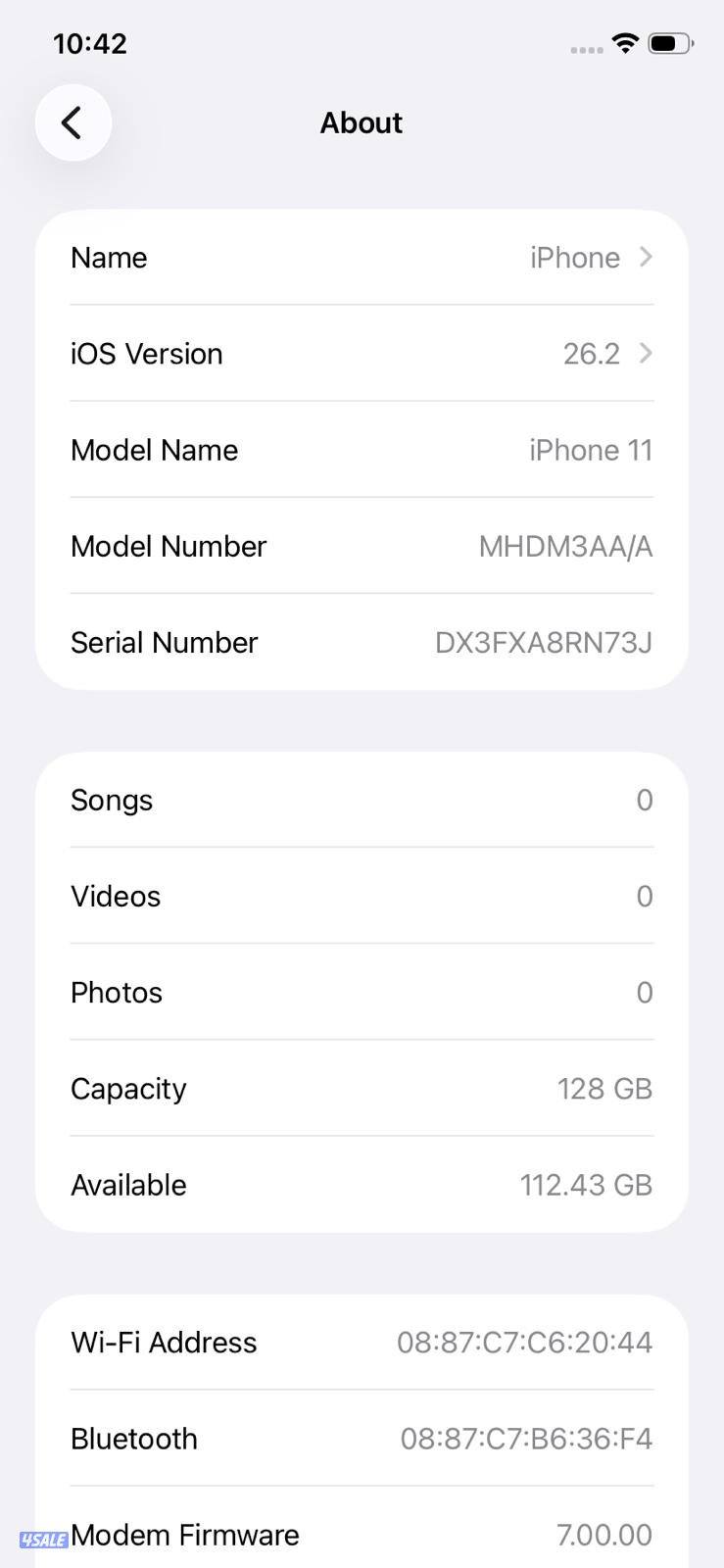Tap the Bluetooth address row
Image resolution: width=724 pixels, height=1568 pixels.
tap(362, 1439)
